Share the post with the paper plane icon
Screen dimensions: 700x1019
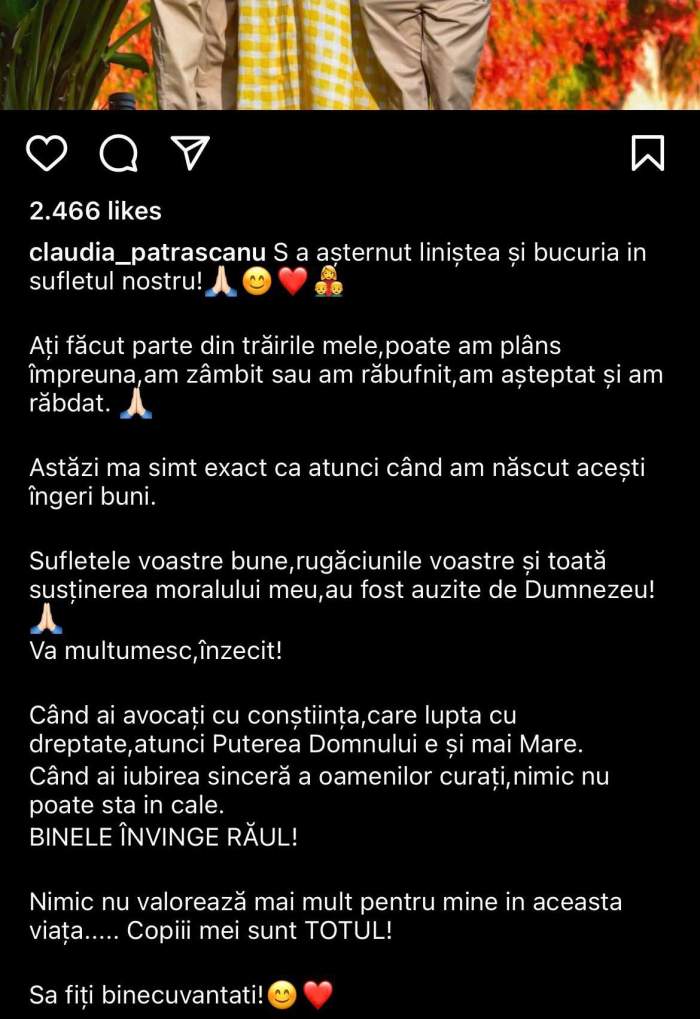(189, 152)
